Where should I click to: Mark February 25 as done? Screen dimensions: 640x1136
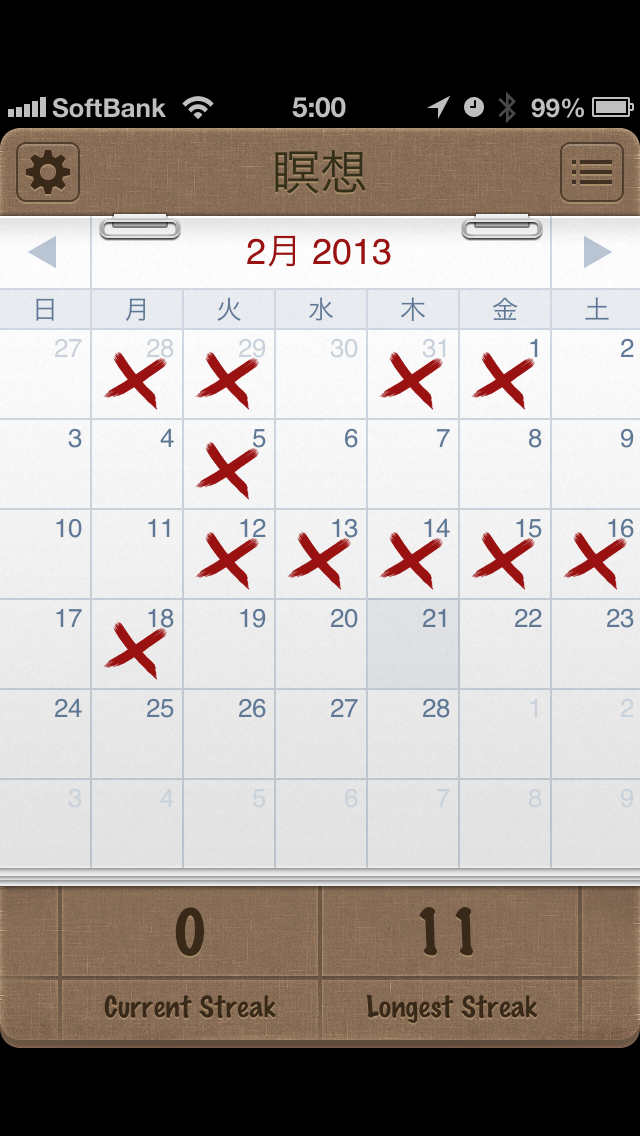coord(137,733)
